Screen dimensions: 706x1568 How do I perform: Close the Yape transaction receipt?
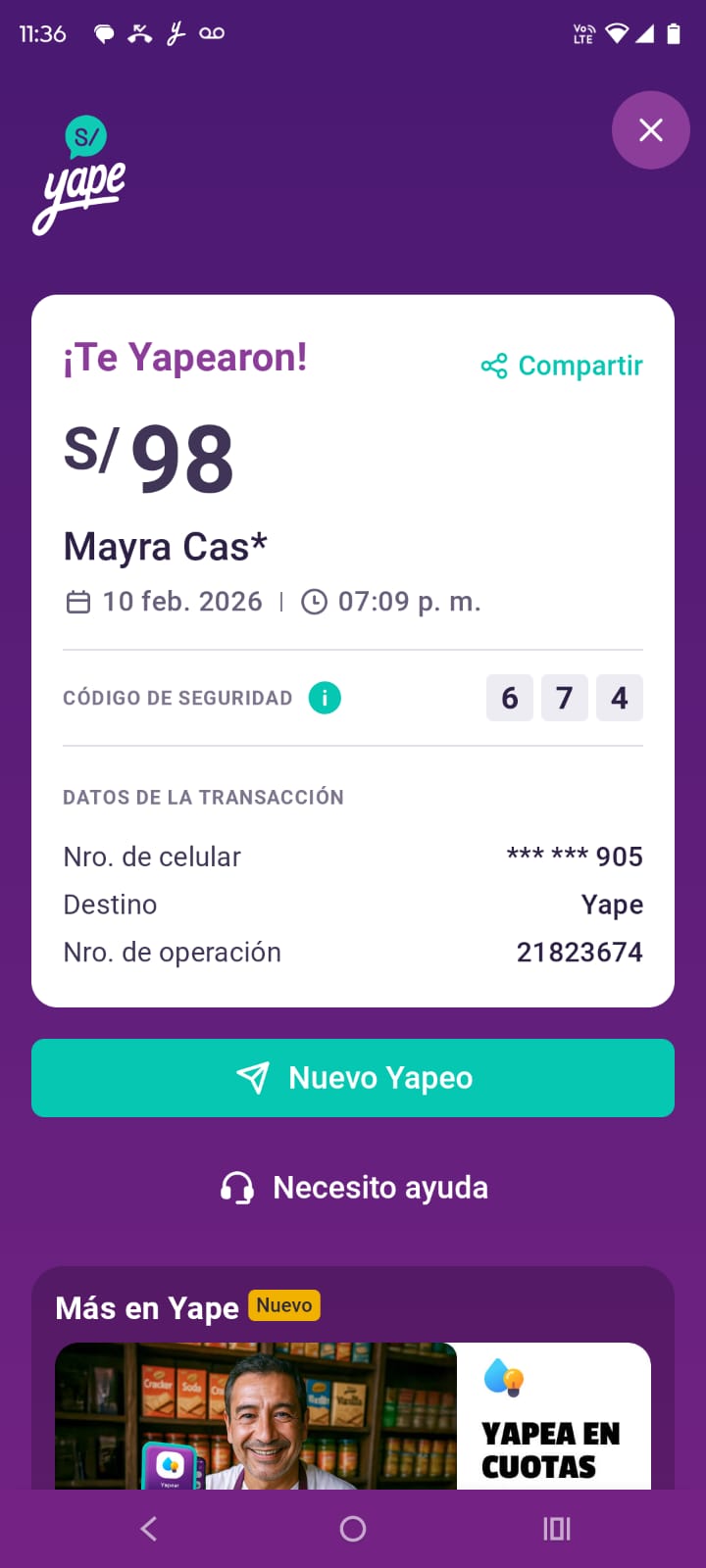tap(650, 130)
